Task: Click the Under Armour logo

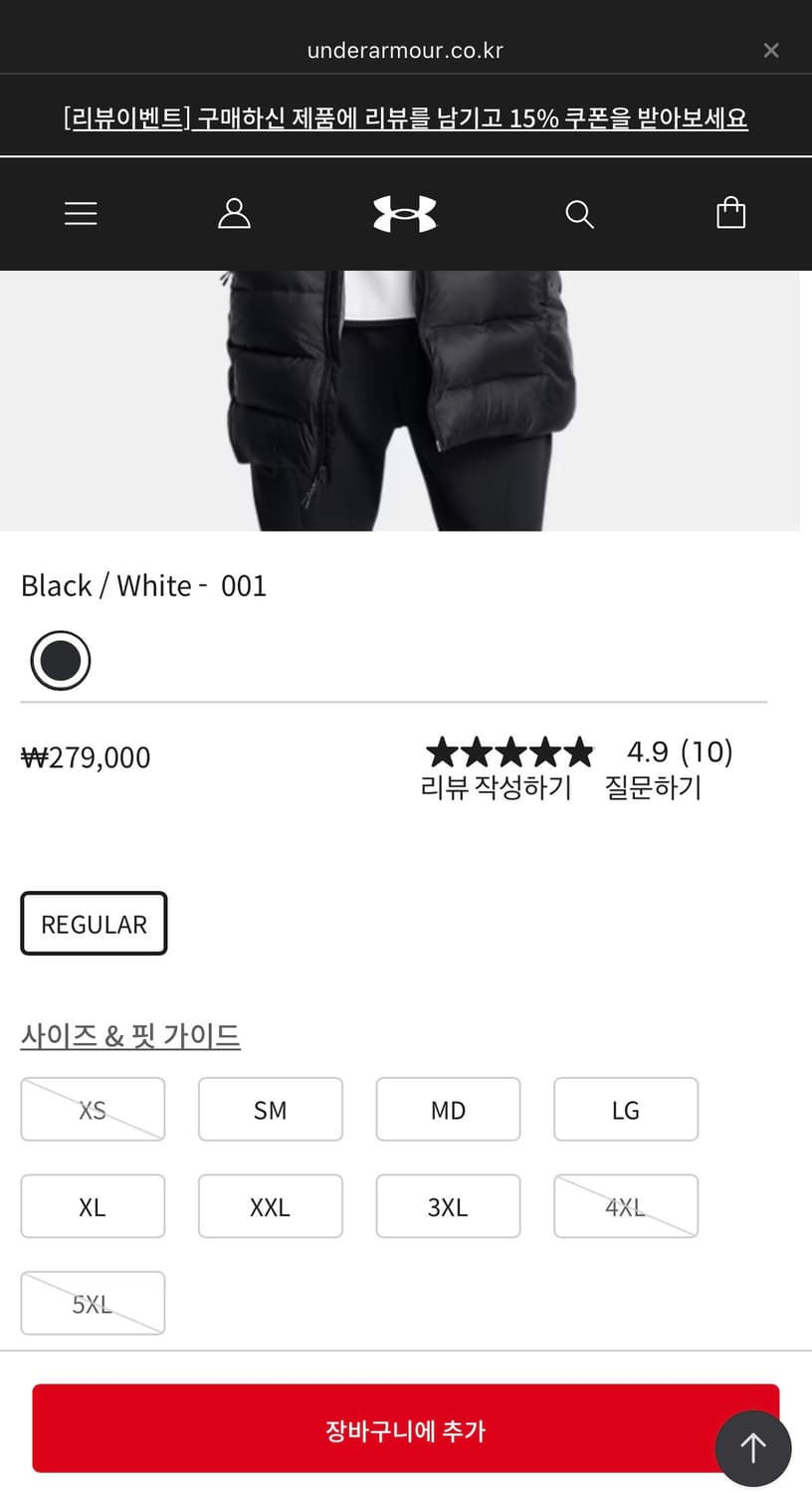Action: point(405,213)
